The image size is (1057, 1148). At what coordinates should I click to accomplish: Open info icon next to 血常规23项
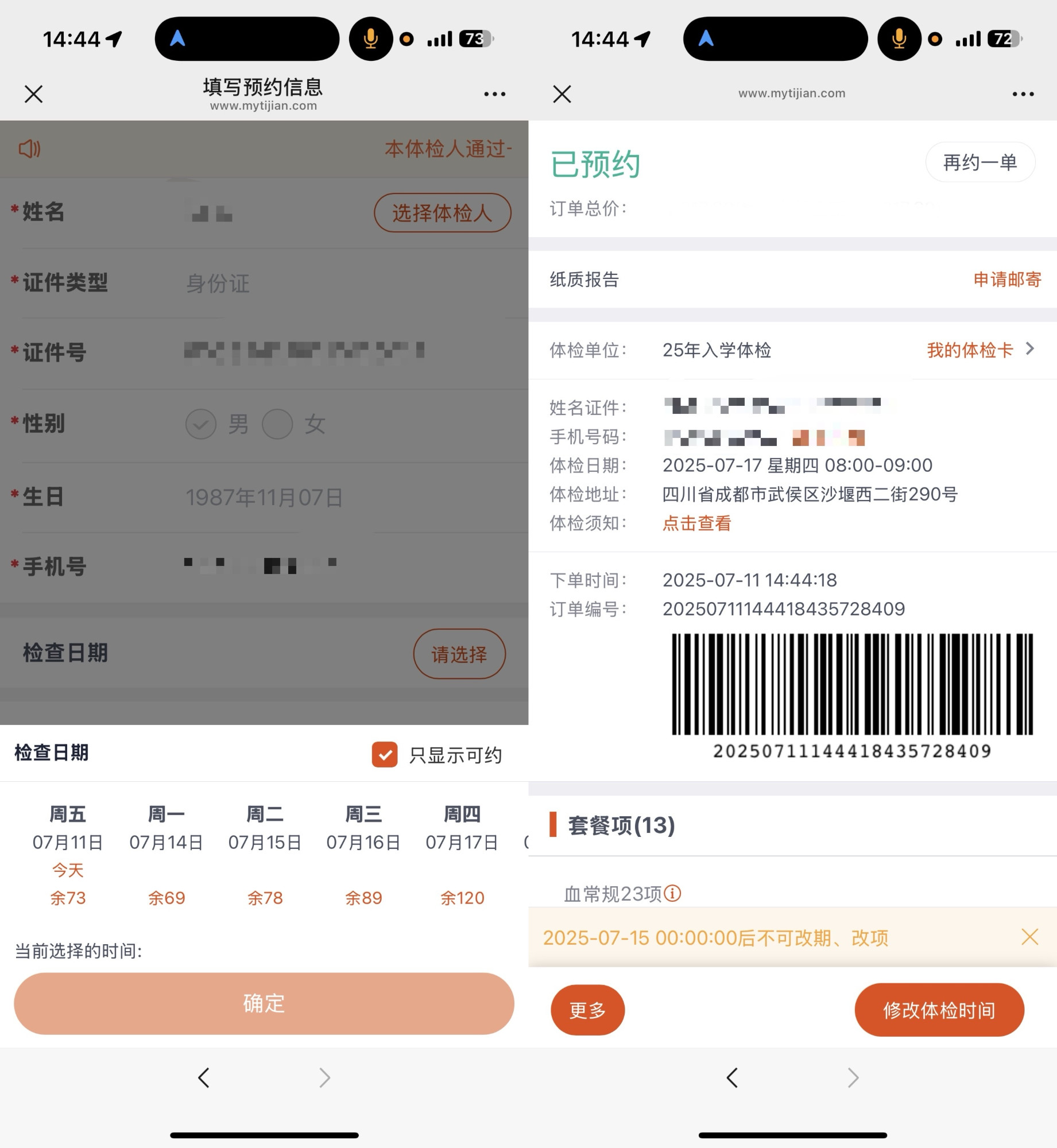point(672,893)
